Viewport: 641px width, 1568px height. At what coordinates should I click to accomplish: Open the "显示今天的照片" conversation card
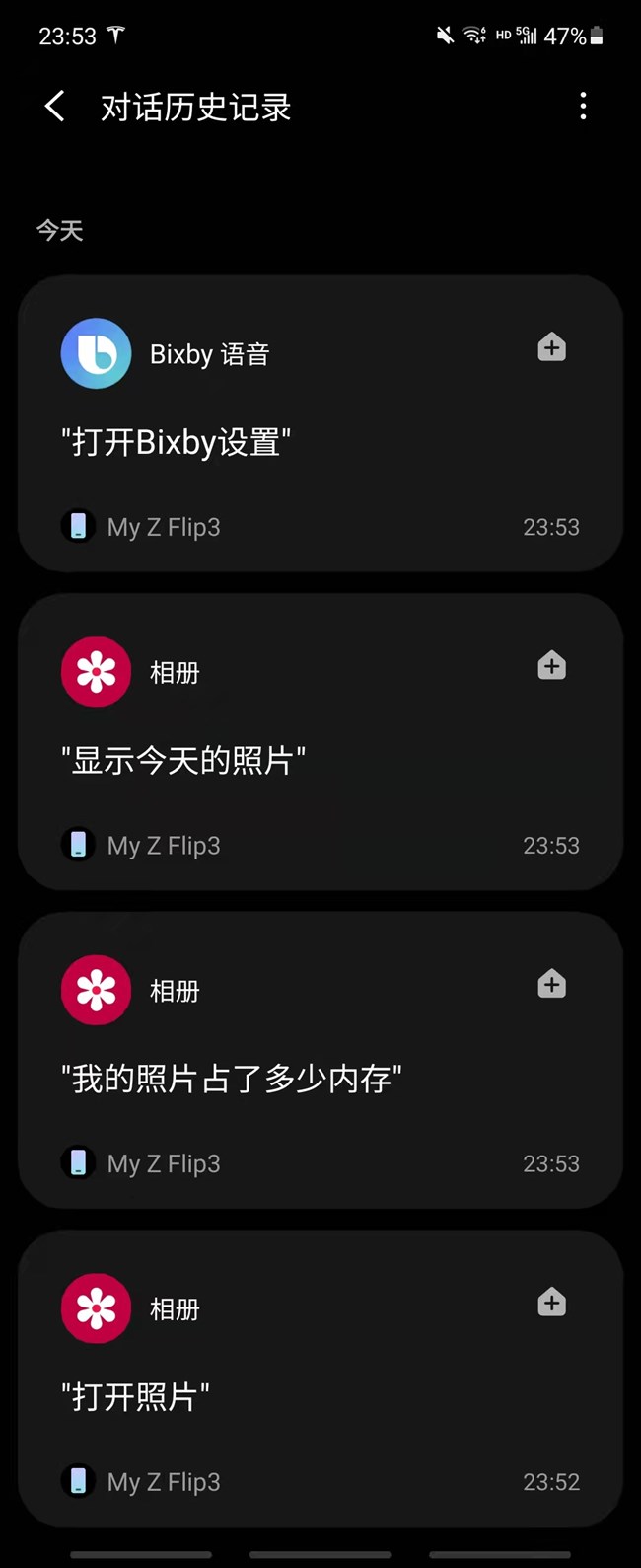tap(320, 761)
